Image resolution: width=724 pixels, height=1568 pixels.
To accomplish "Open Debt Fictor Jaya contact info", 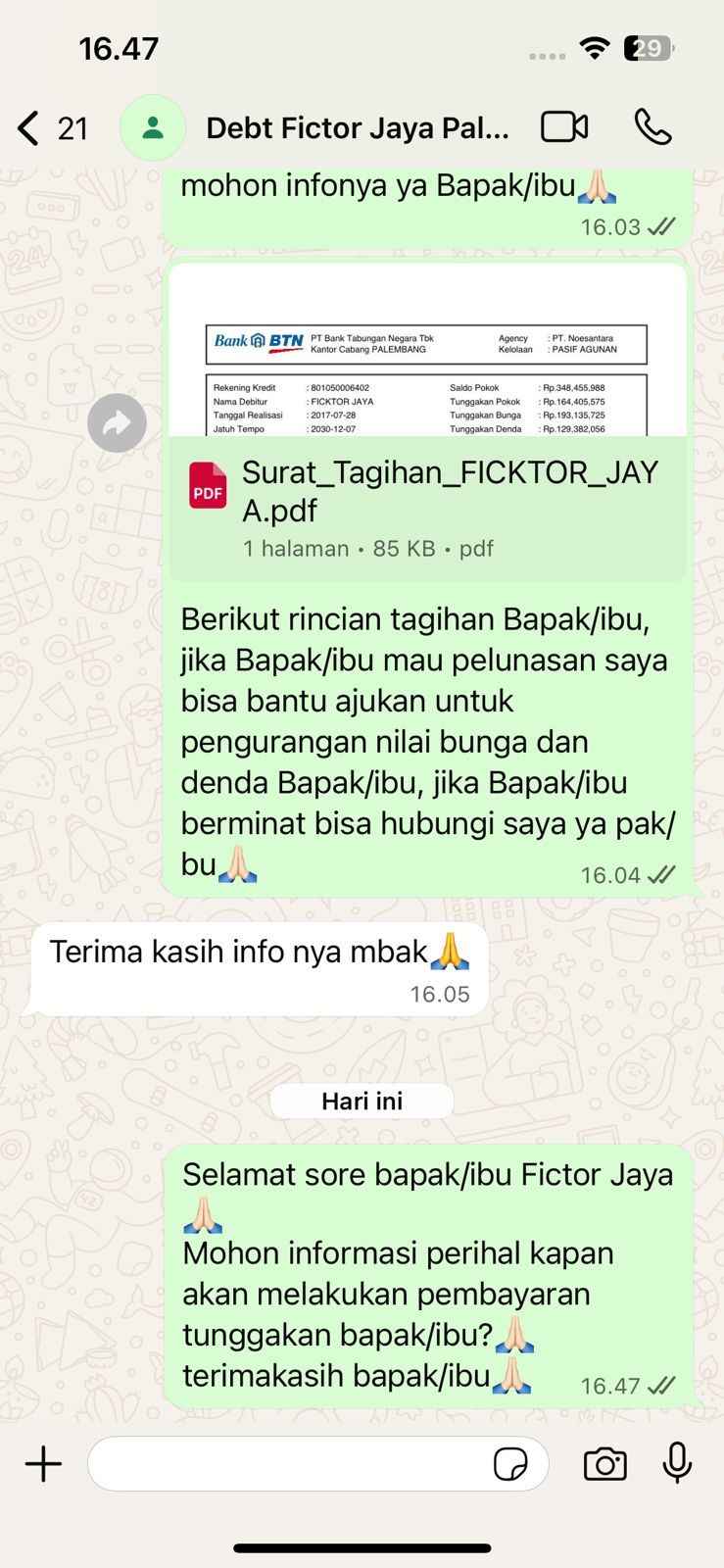I will tap(357, 128).
